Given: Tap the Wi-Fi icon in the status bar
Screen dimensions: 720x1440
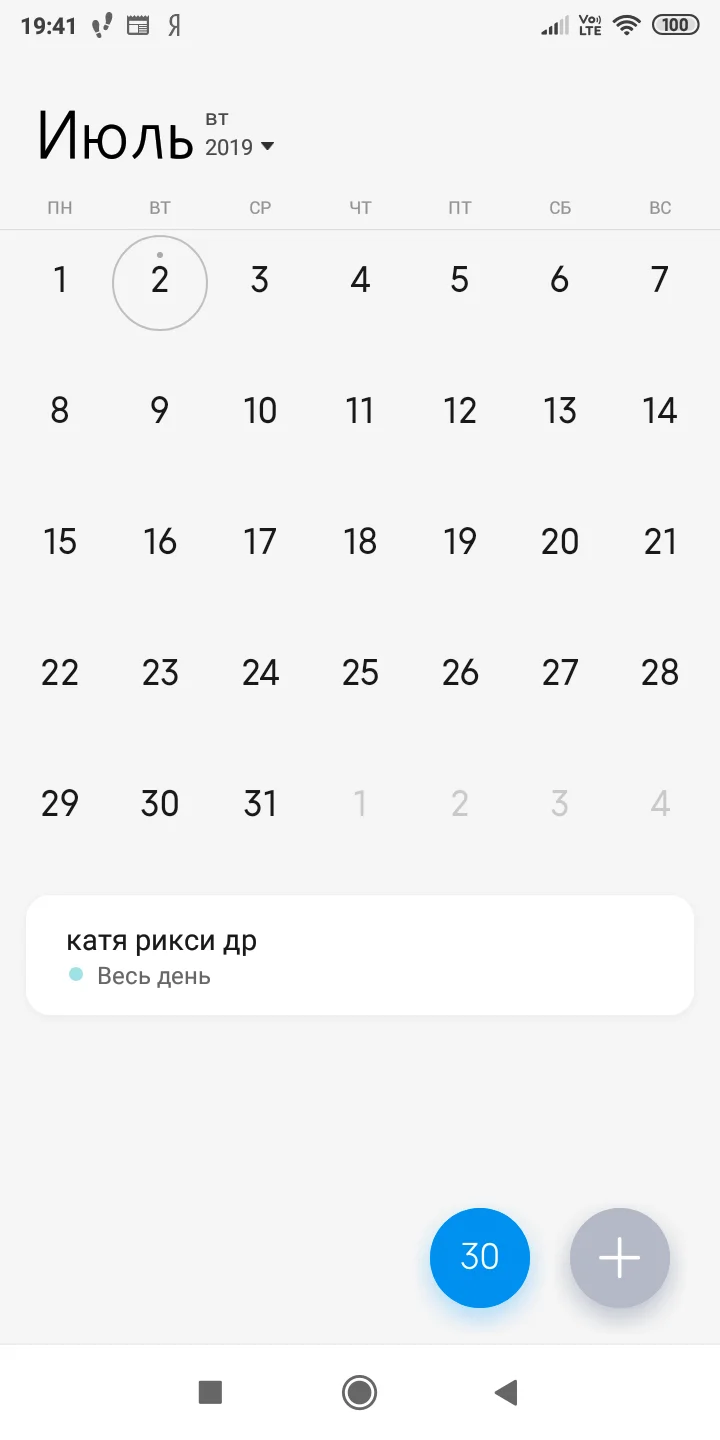Looking at the screenshot, I should (629, 25).
